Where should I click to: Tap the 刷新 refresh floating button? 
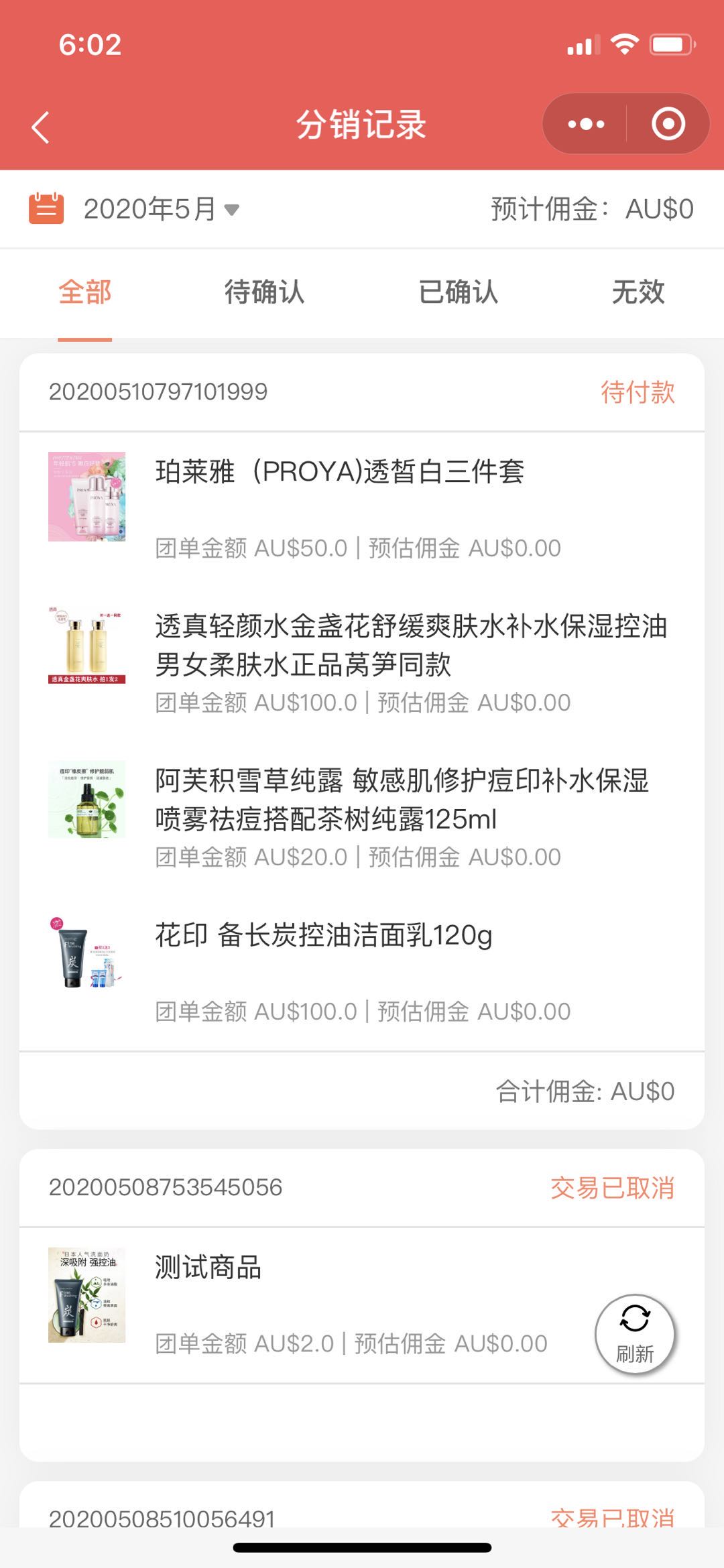tap(634, 1333)
